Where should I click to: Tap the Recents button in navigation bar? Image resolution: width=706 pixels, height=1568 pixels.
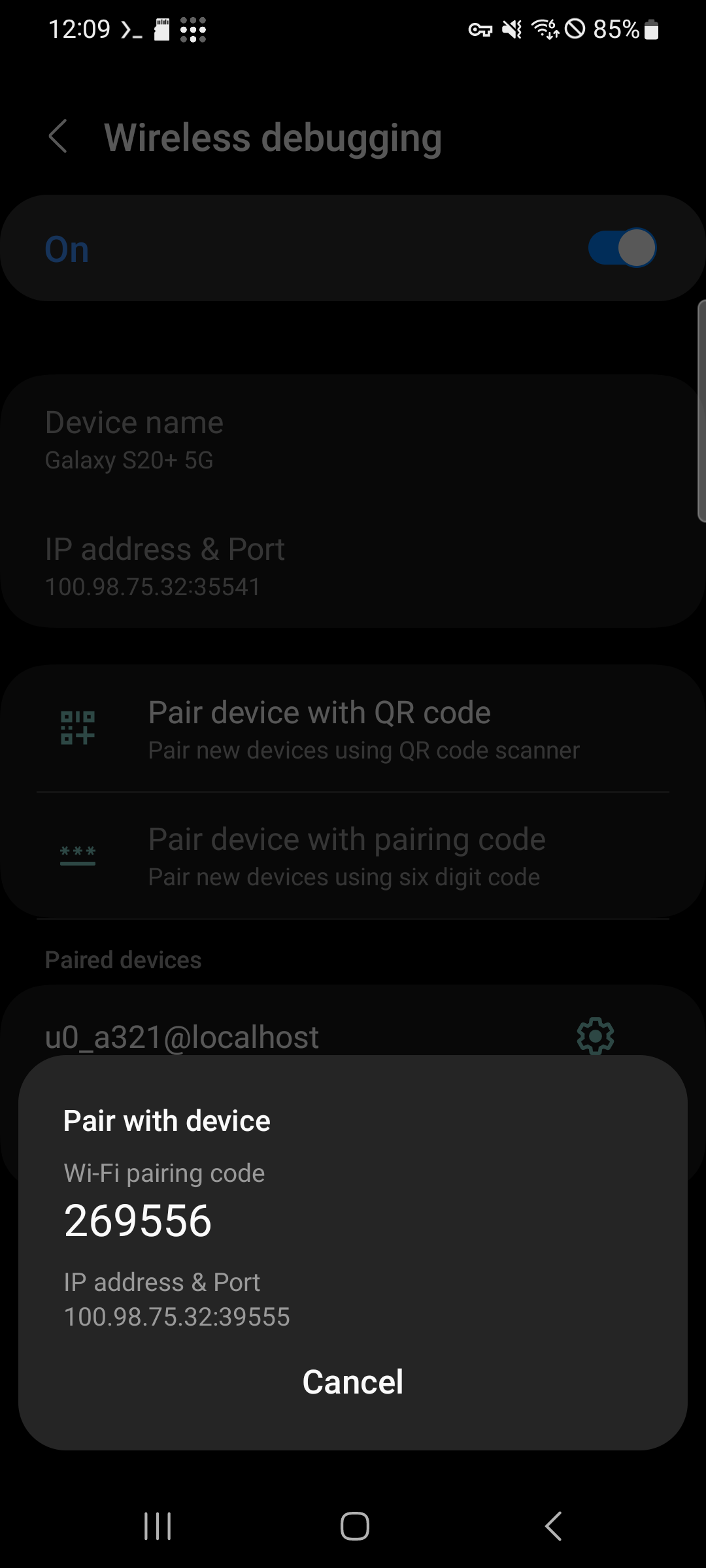coord(157,1527)
